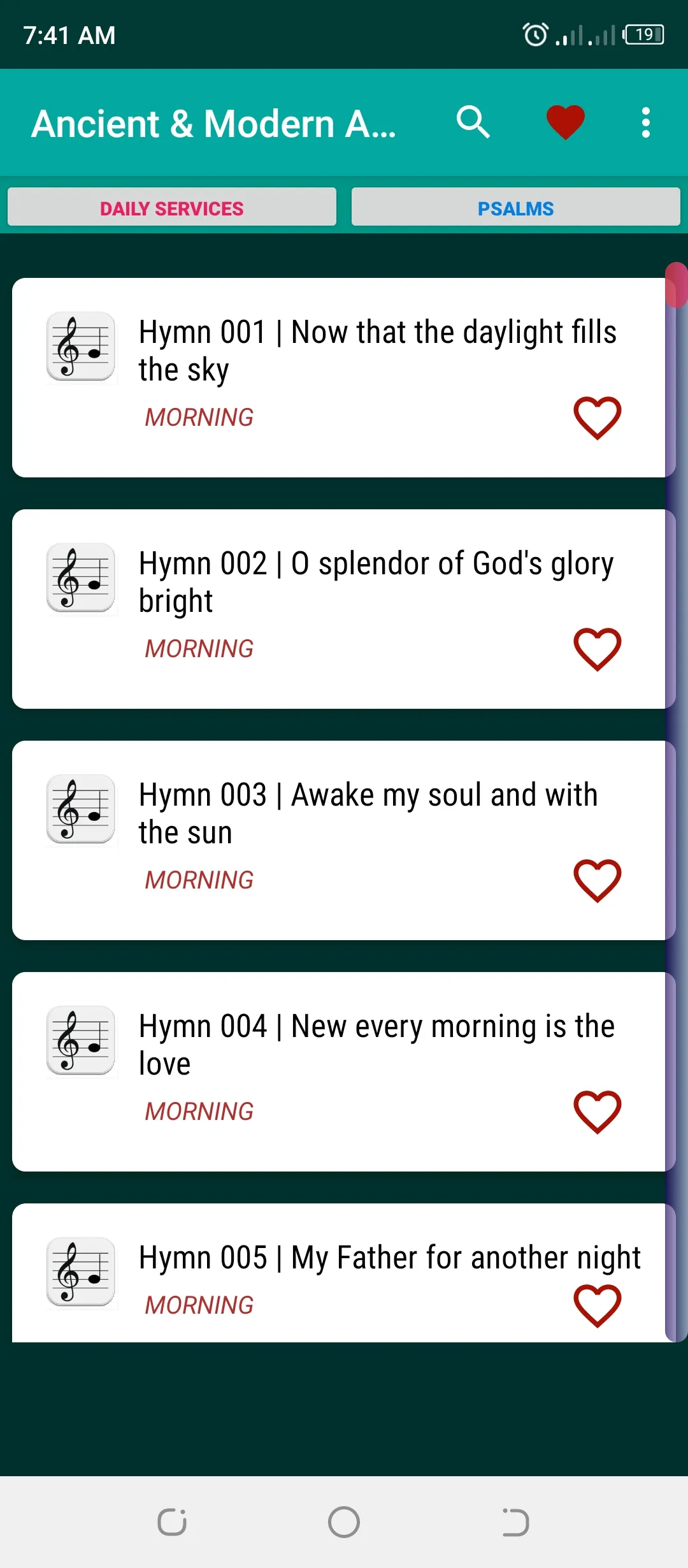
Task: Like Hymn 002 using the heart outline
Action: click(598, 650)
